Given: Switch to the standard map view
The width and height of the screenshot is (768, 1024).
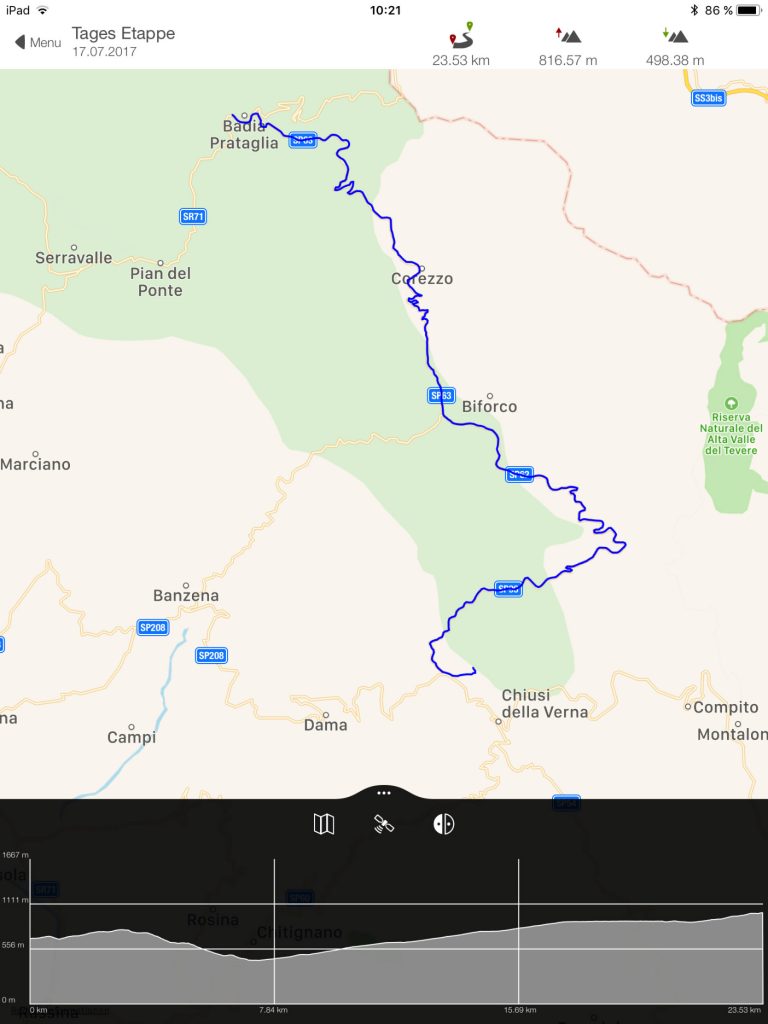Looking at the screenshot, I should coord(324,824).
